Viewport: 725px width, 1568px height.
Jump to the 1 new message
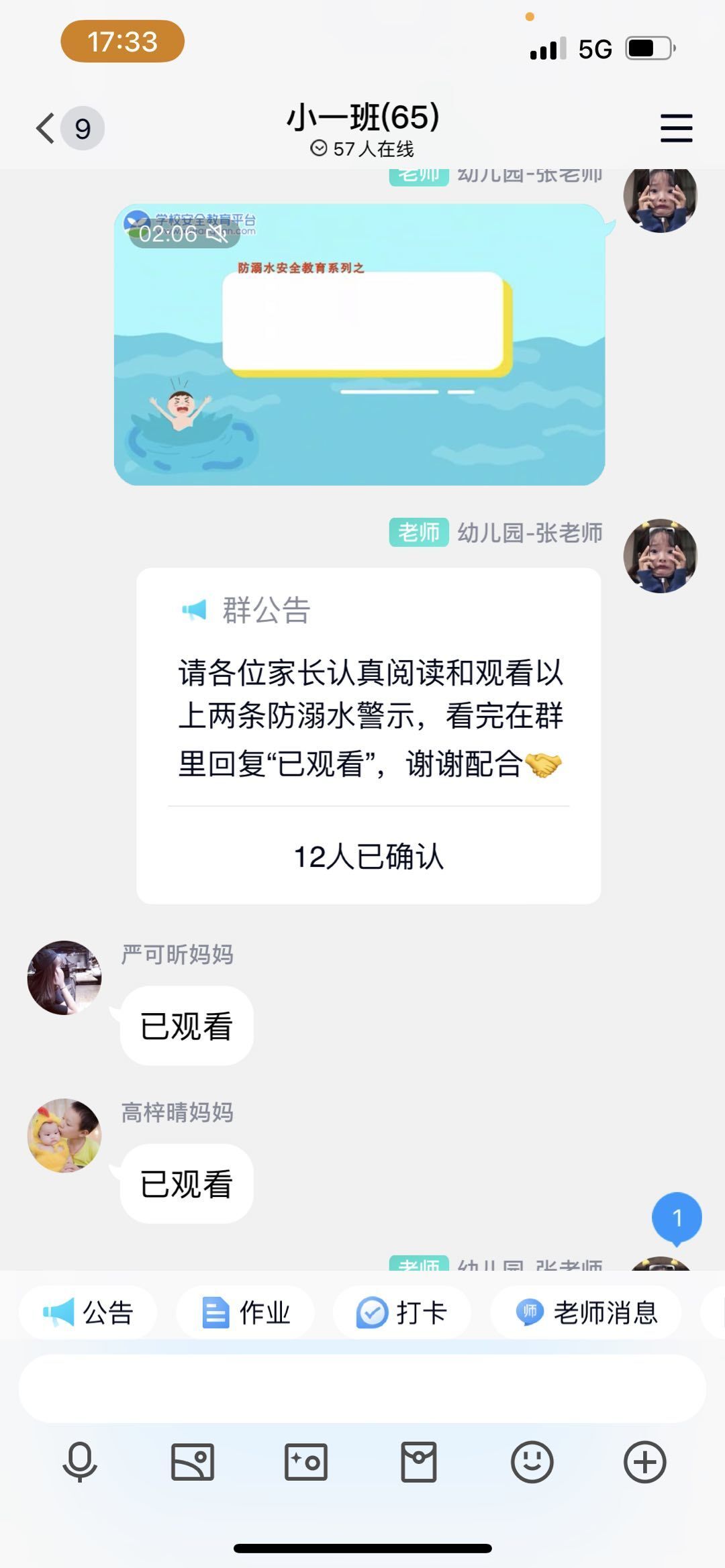tap(677, 1217)
